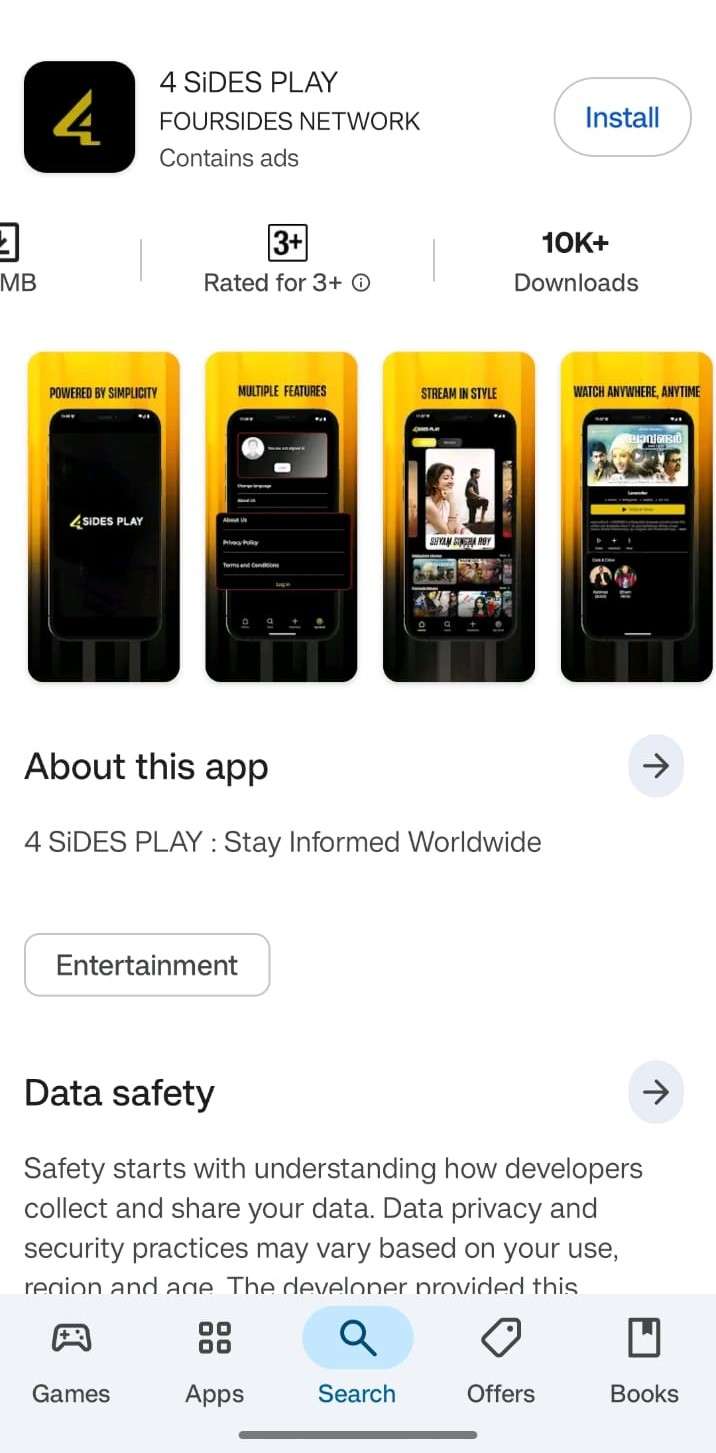This screenshot has height=1453, width=716.
Task: View the Rated for 3+ info
Action: (x=362, y=283)
